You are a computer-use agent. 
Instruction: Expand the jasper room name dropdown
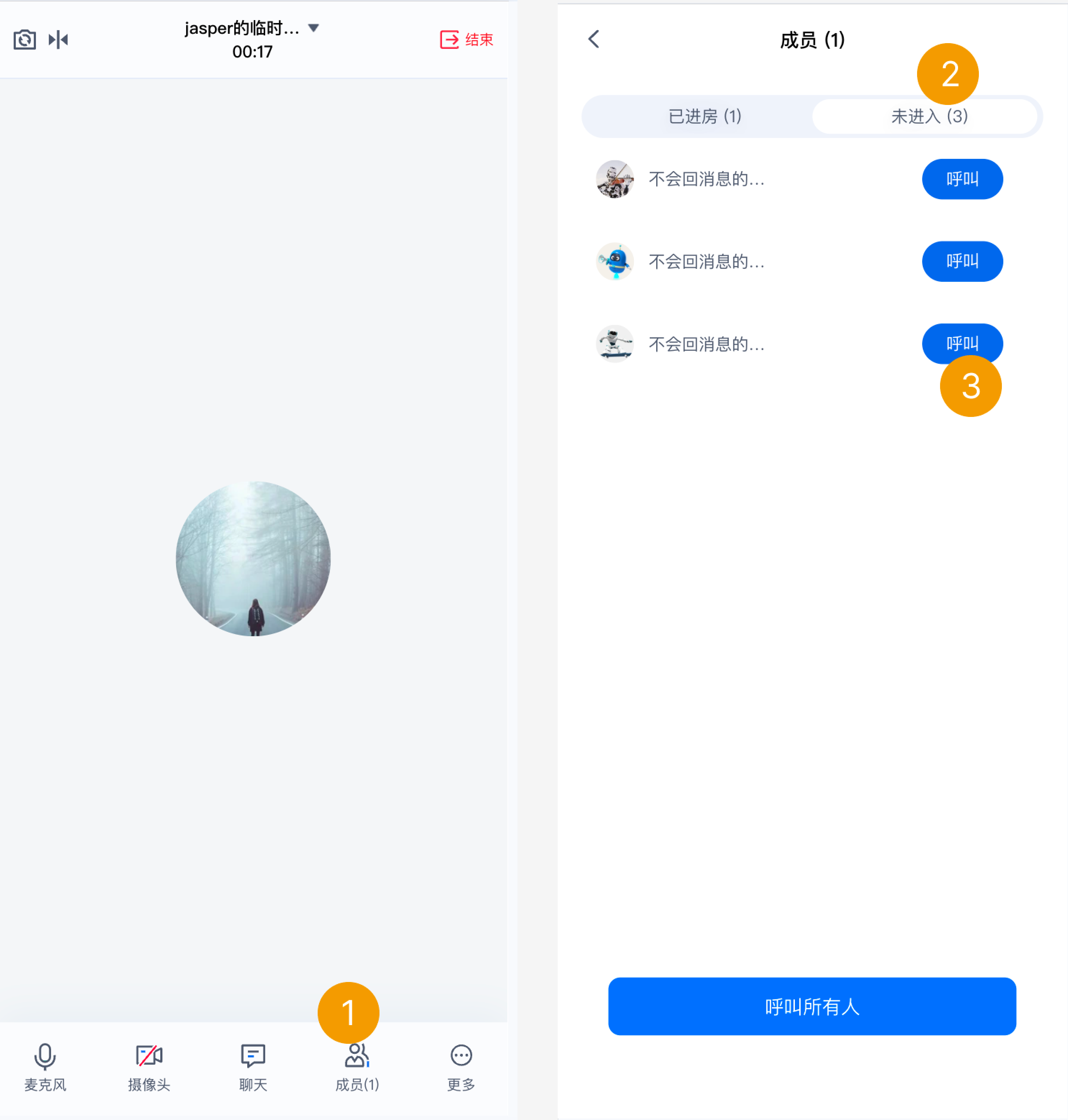pos(313,28)
